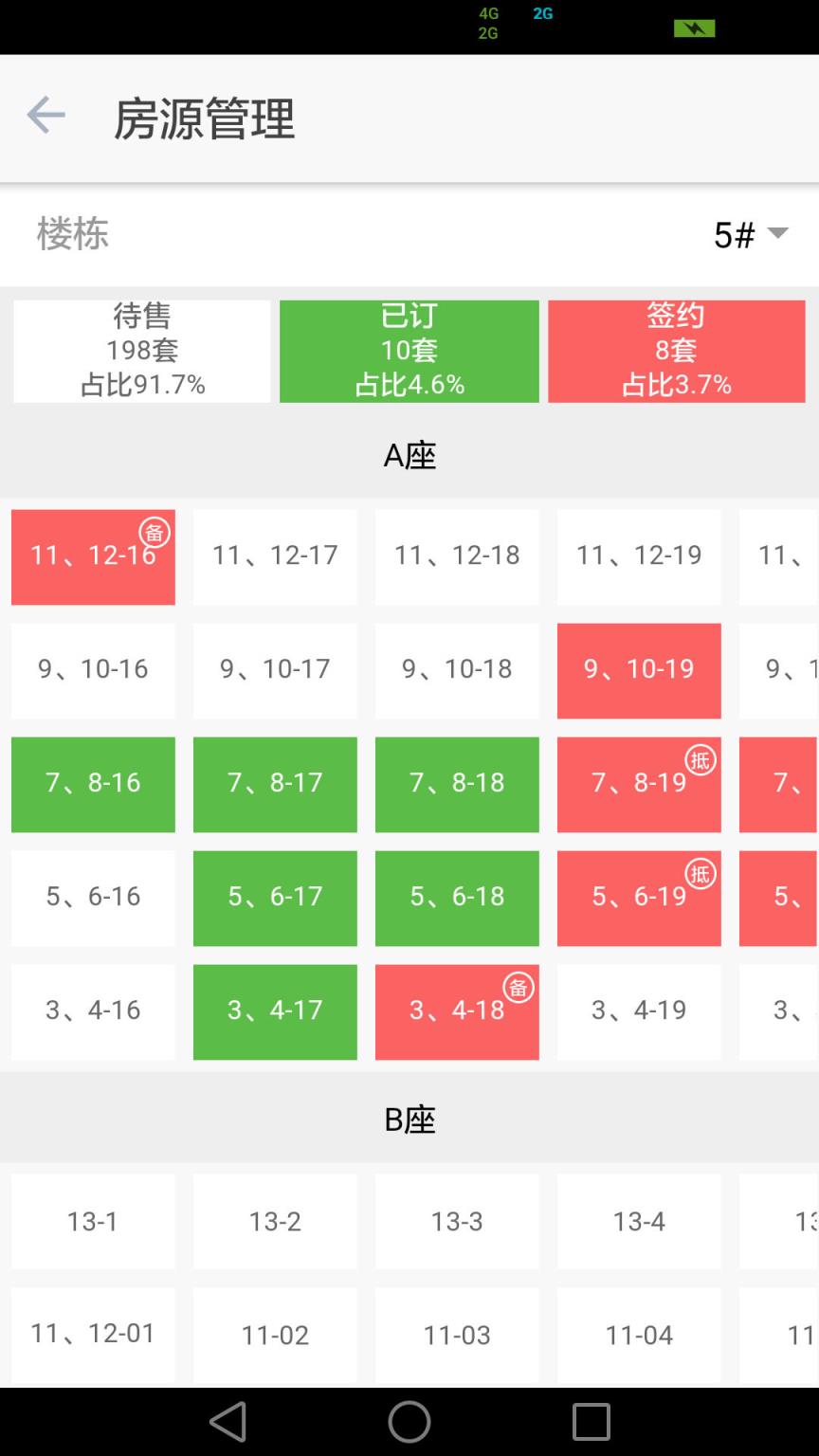
Task: Tap the 备 badge on unit 3、4-18
Action: pyautogui.click(x=518, y=988)
